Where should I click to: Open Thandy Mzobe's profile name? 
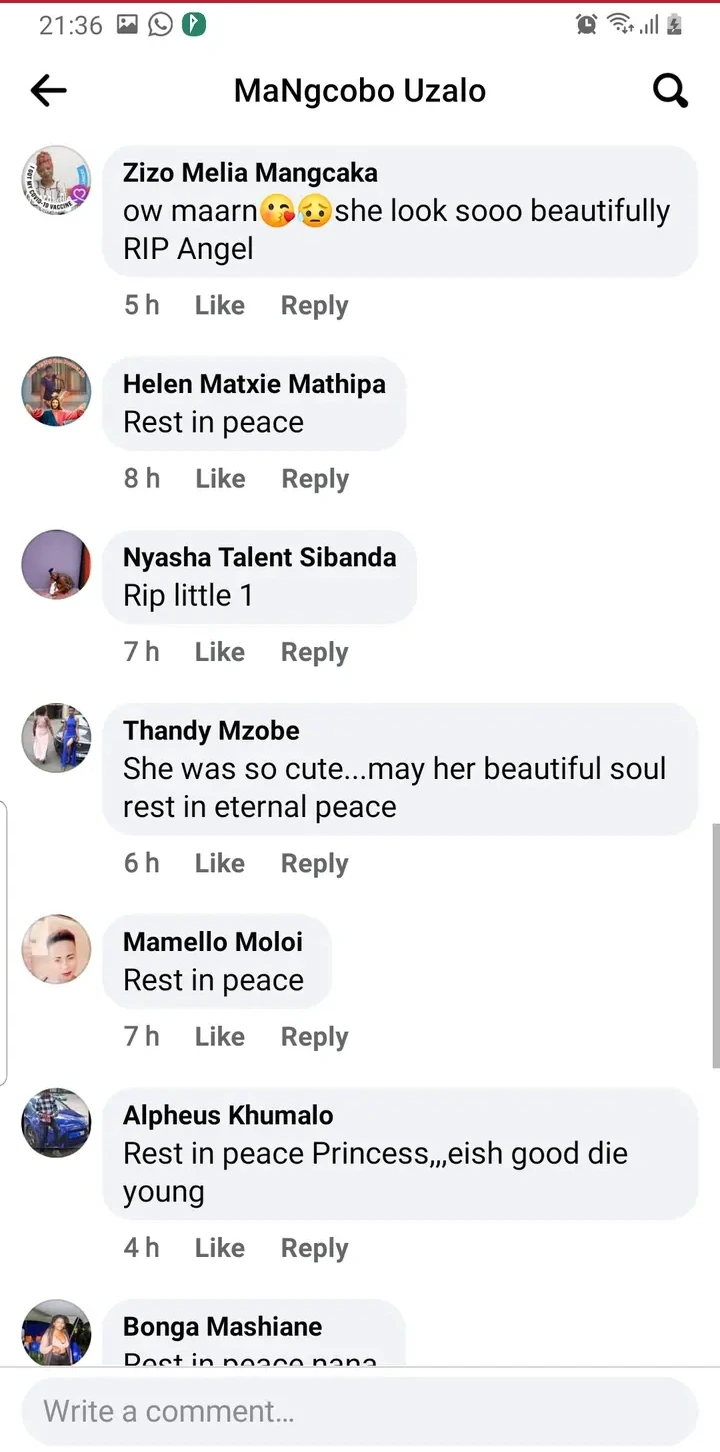point(211,730)
